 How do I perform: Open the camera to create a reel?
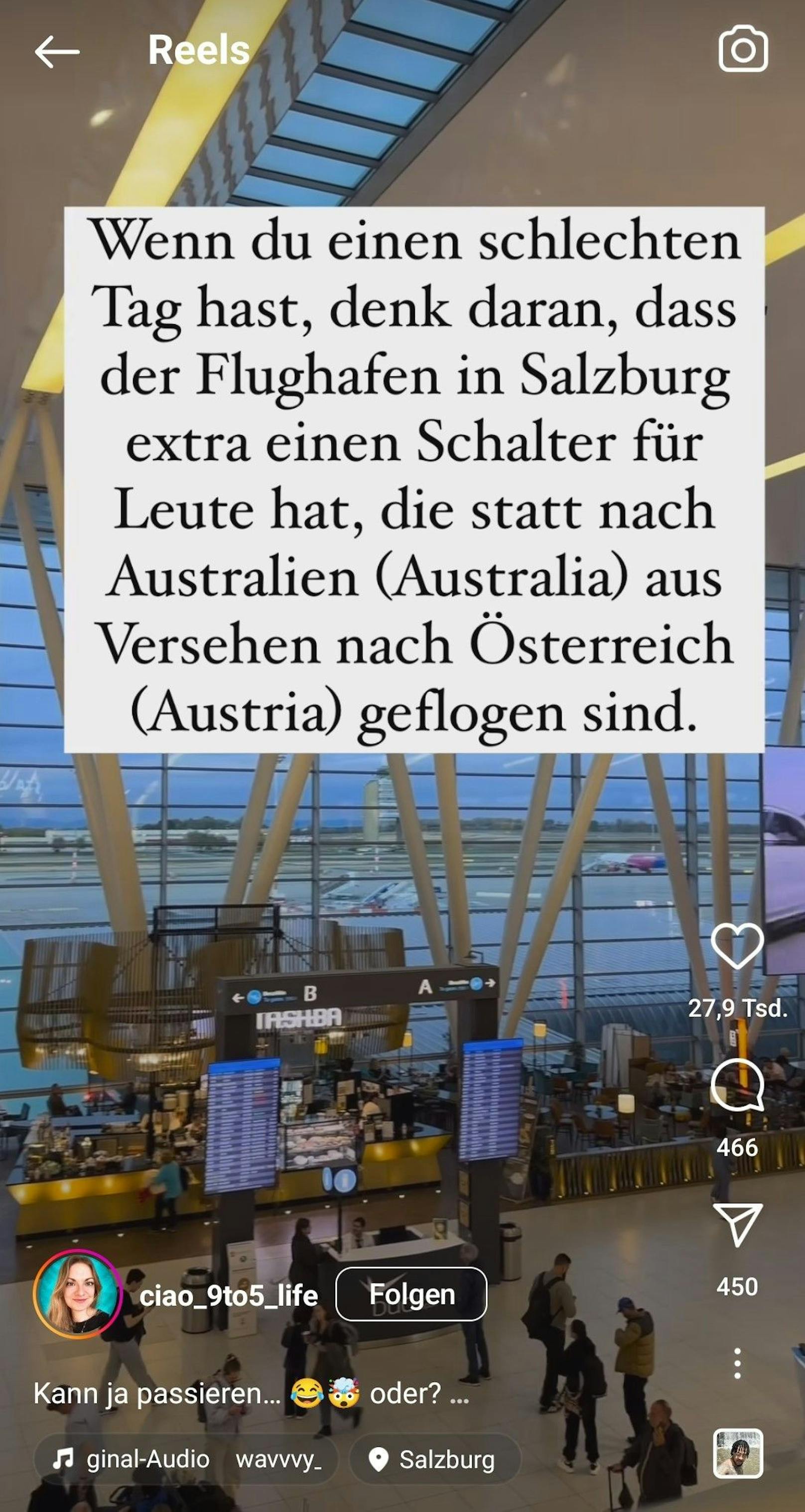(x=743, y=49)
